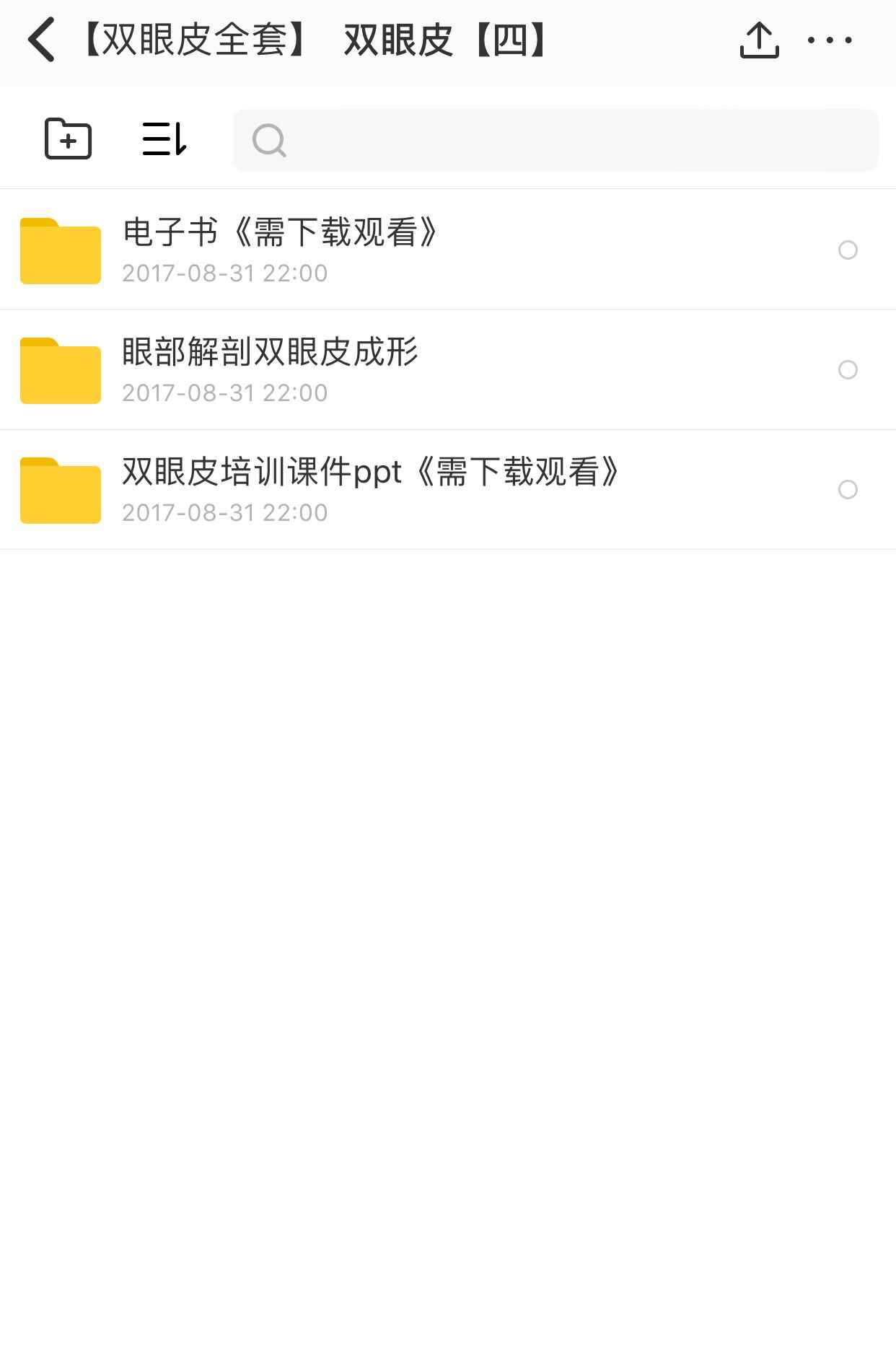Select the 电子书《需下载观看》 folder circle

pyautogui.click(x=848, y=250)
